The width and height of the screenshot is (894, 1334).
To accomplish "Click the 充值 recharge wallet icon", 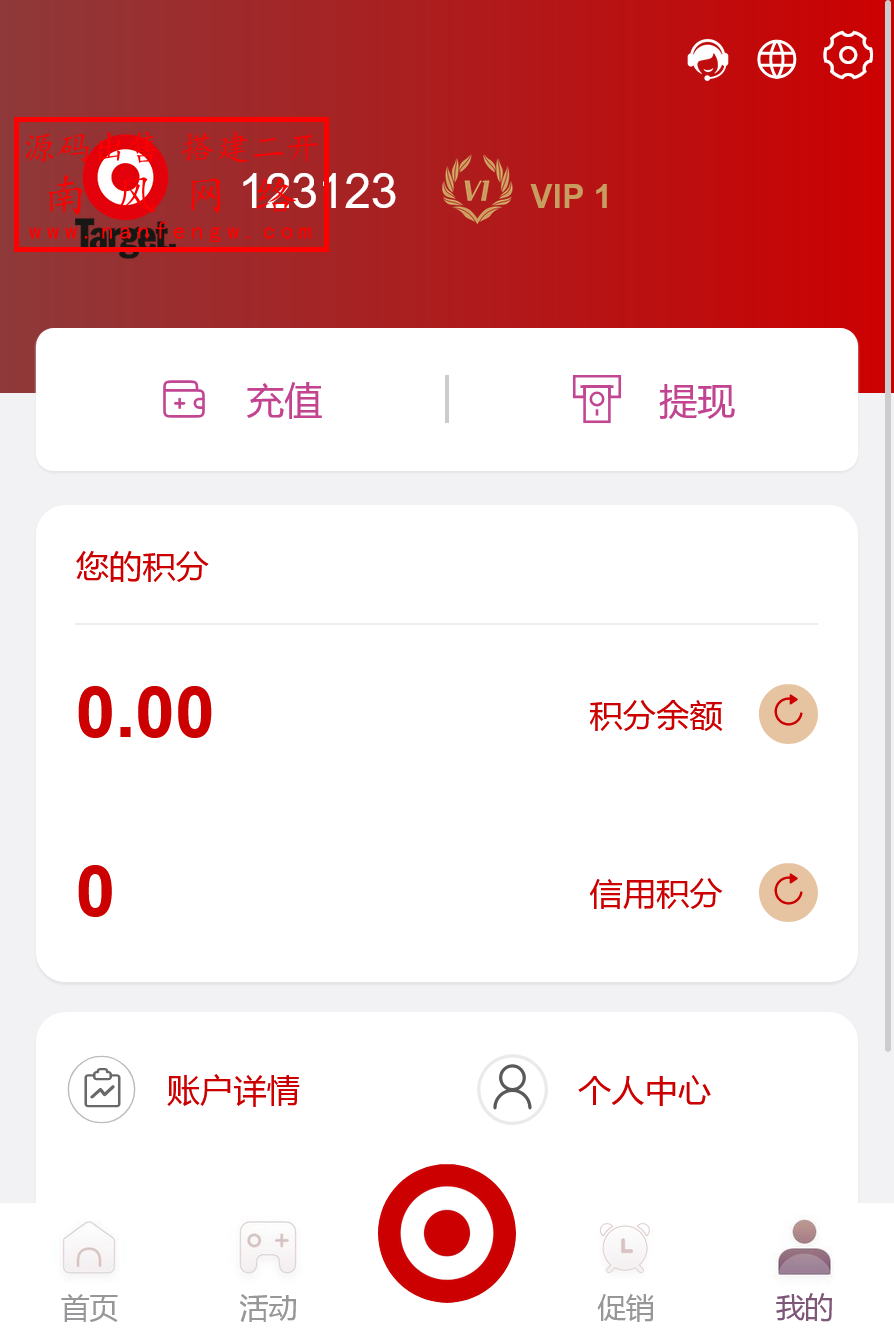I will coord(185,400).
